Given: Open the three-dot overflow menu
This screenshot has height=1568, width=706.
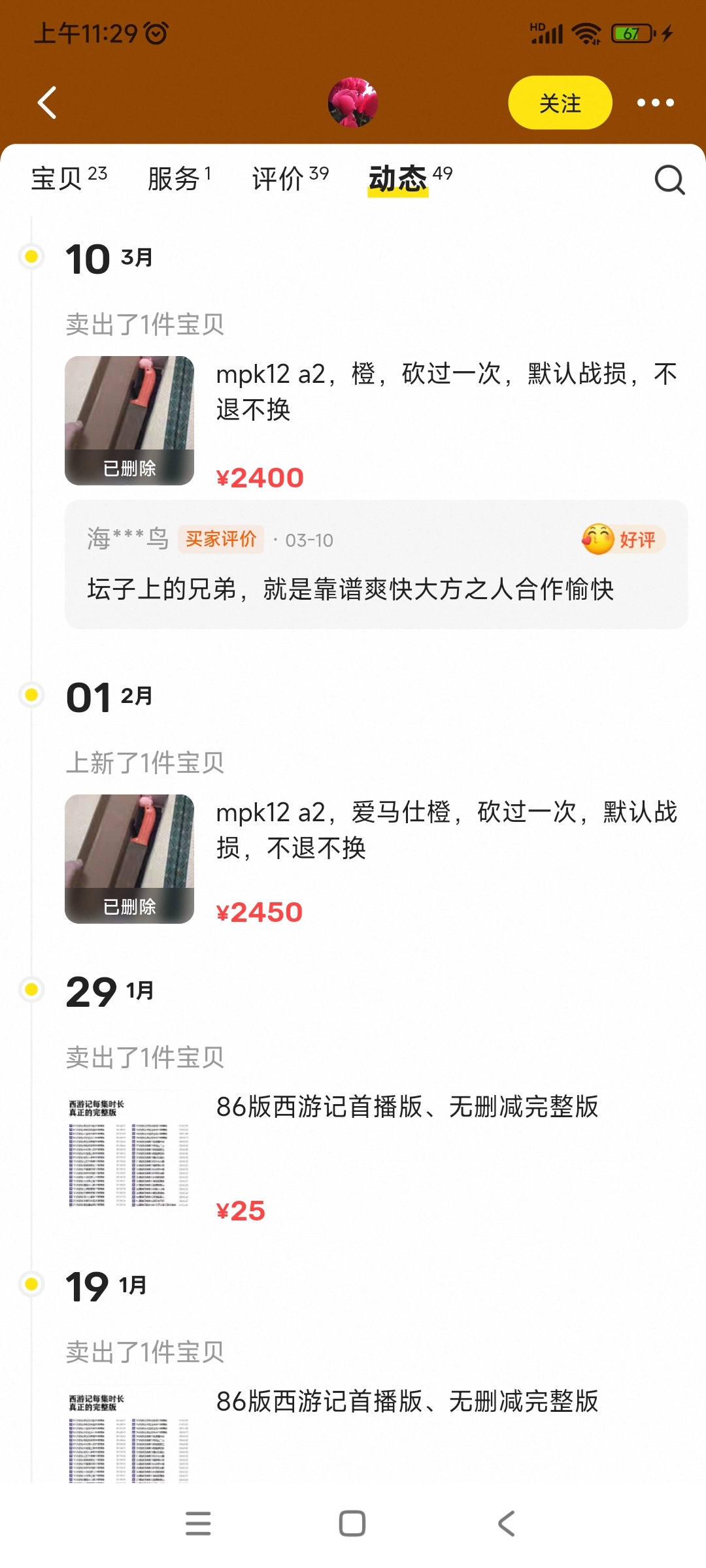Looking at the screenshot, I should (x=655, y=103).
